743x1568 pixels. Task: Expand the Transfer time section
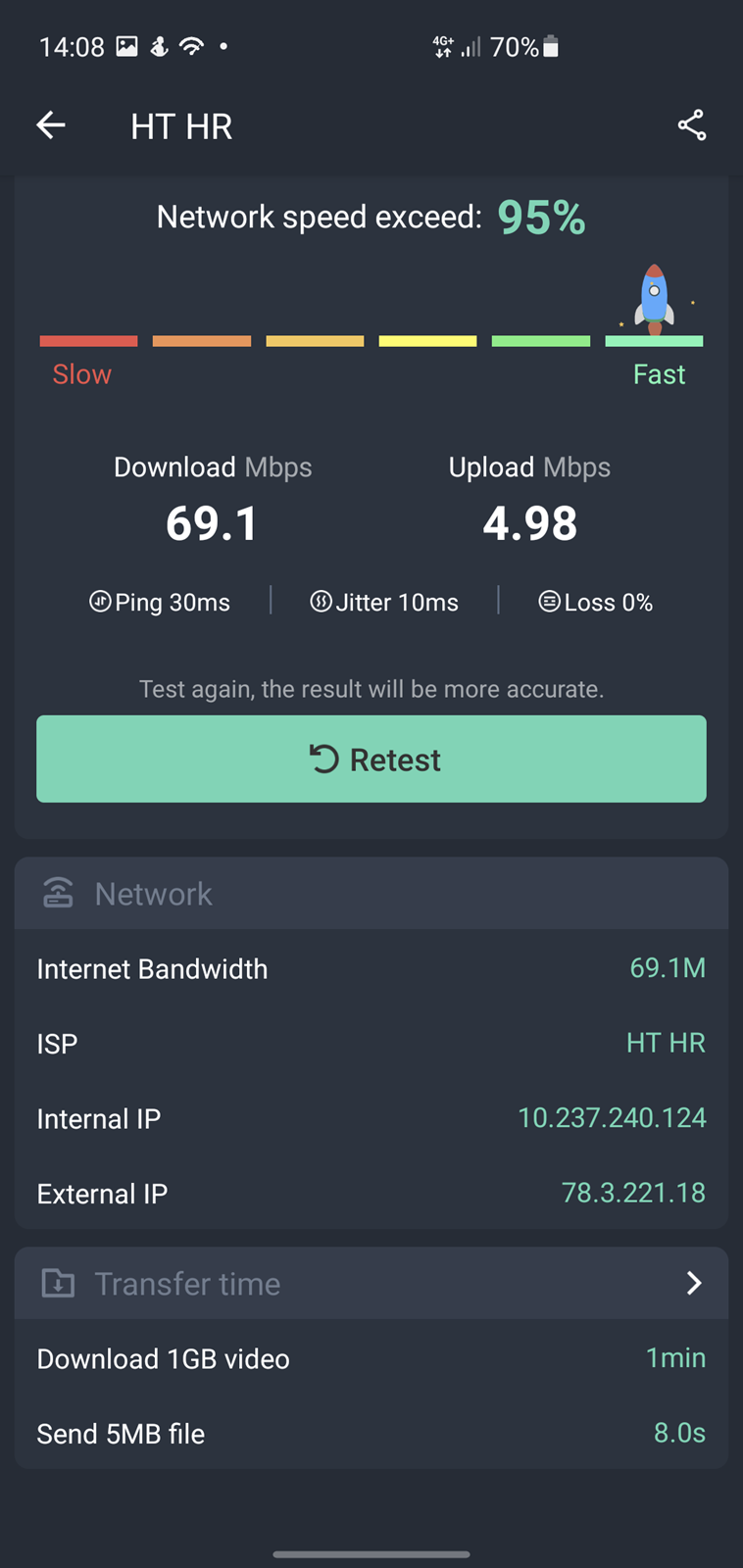pyautogui.click(x=371, y=1283)
